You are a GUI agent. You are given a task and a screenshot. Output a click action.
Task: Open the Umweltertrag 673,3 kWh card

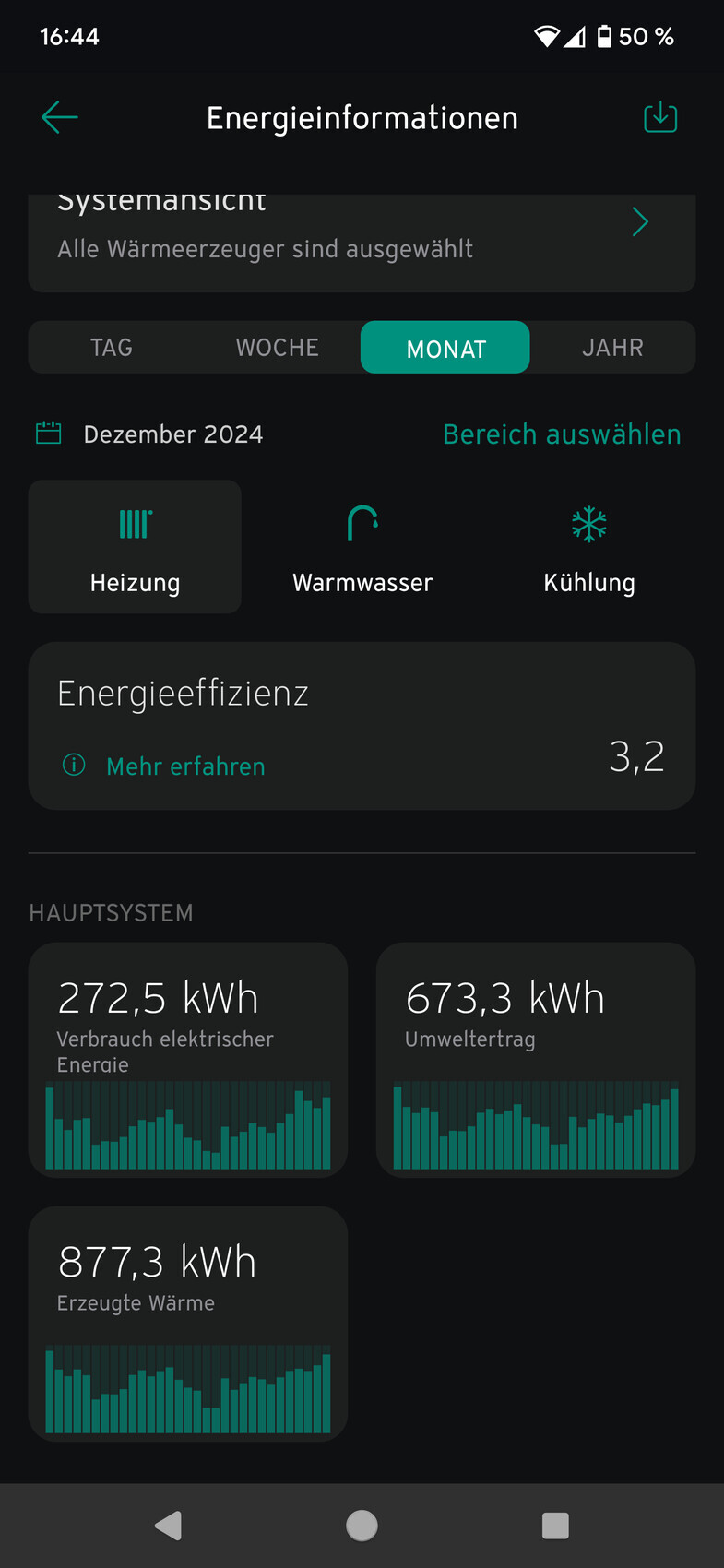[x=536, y=1060]
